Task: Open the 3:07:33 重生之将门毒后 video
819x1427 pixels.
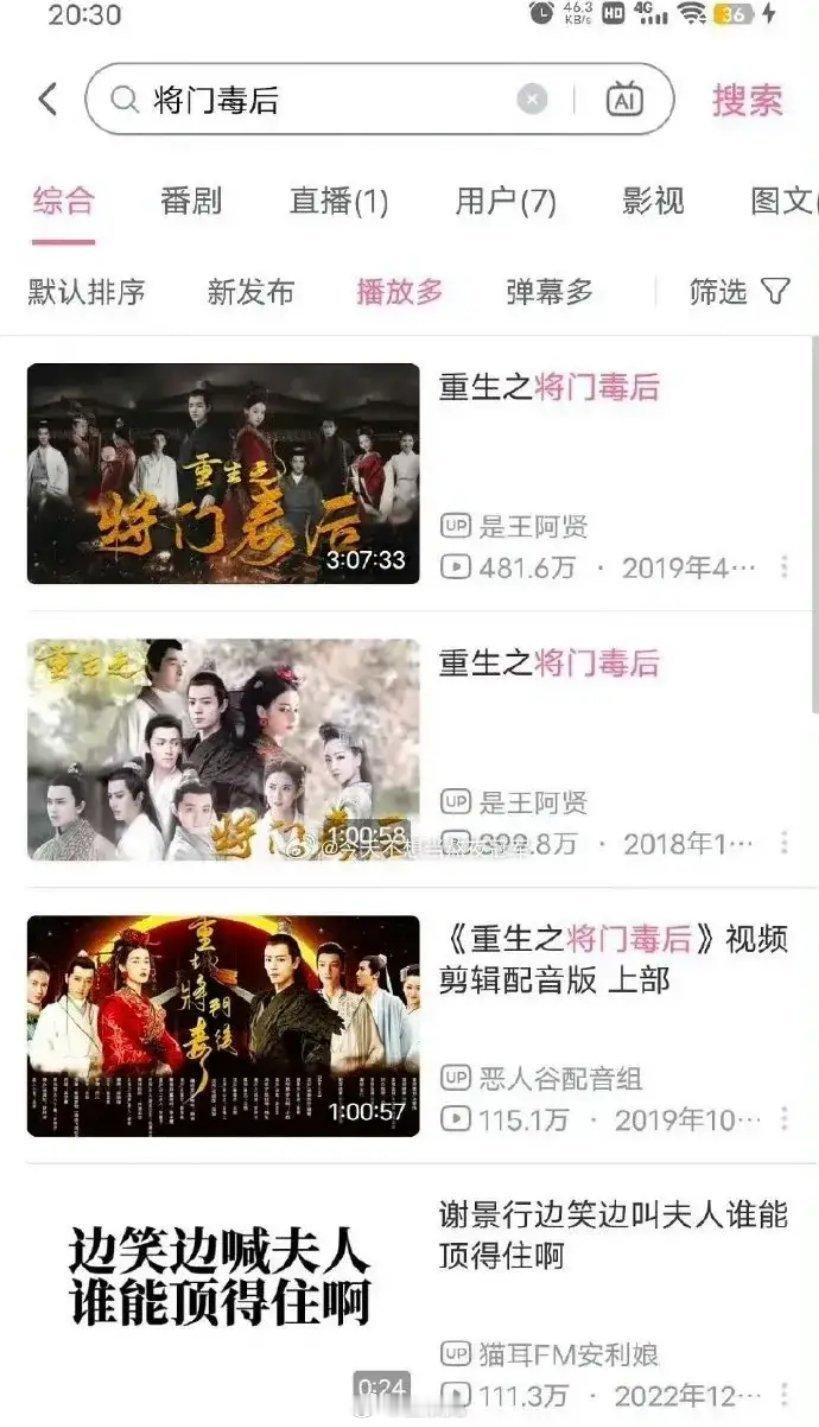Action: click(x=223, y=473)
